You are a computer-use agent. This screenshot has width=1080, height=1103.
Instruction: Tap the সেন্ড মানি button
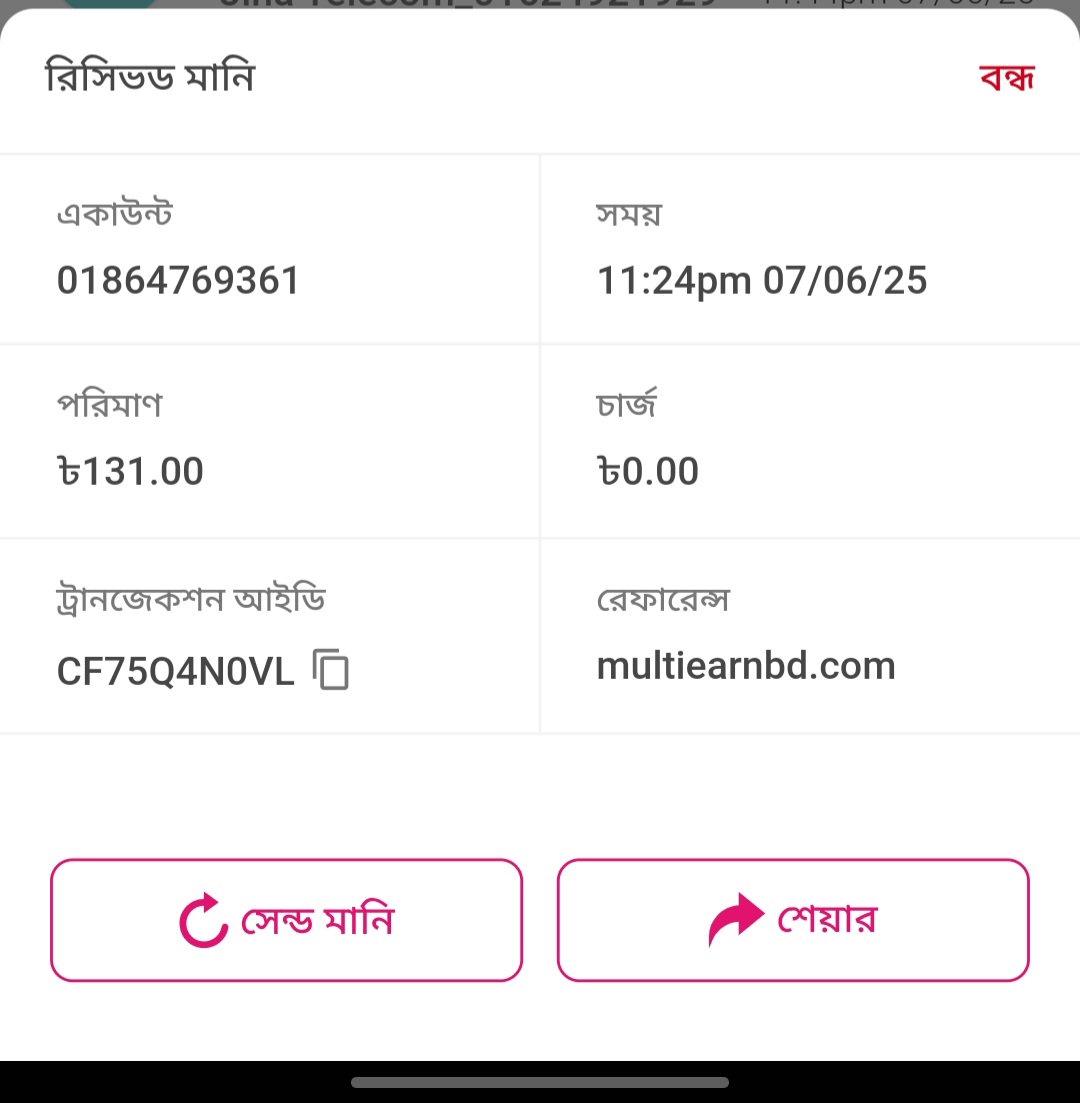286,920
